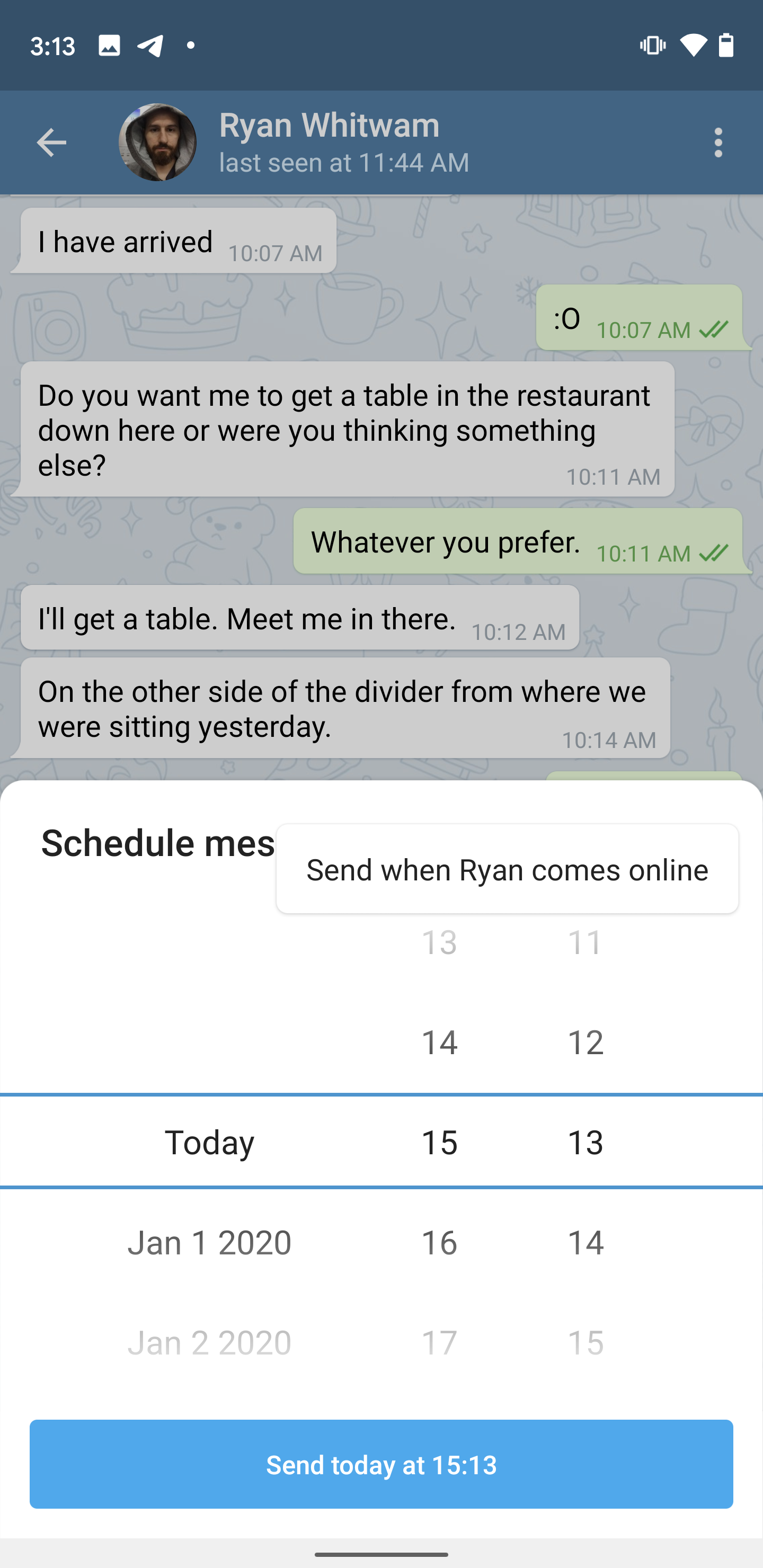Screen dimensions: 763x1568
Task: Open the three-dot overflow menu
Action: (x=718, y=141)
